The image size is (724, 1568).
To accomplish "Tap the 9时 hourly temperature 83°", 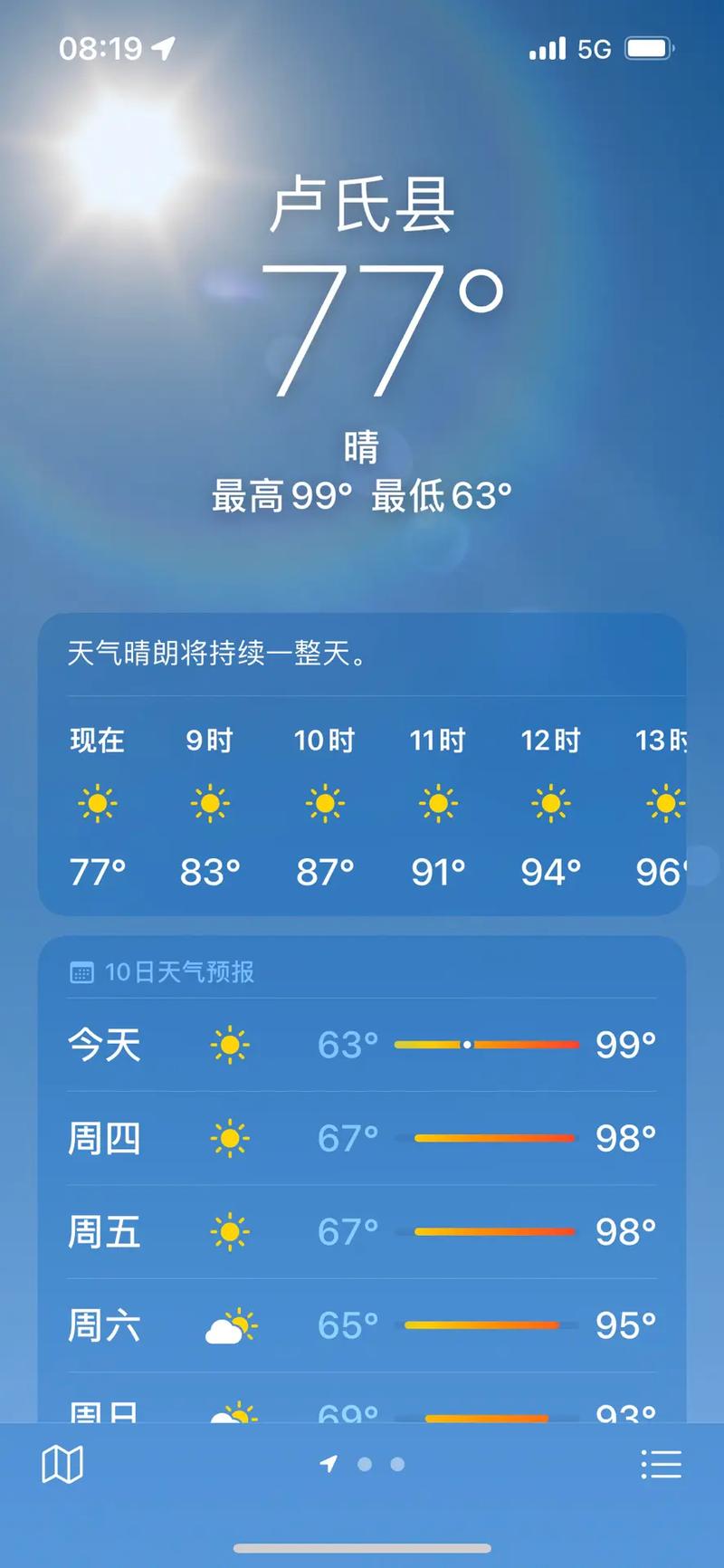I will coord(209,870).
